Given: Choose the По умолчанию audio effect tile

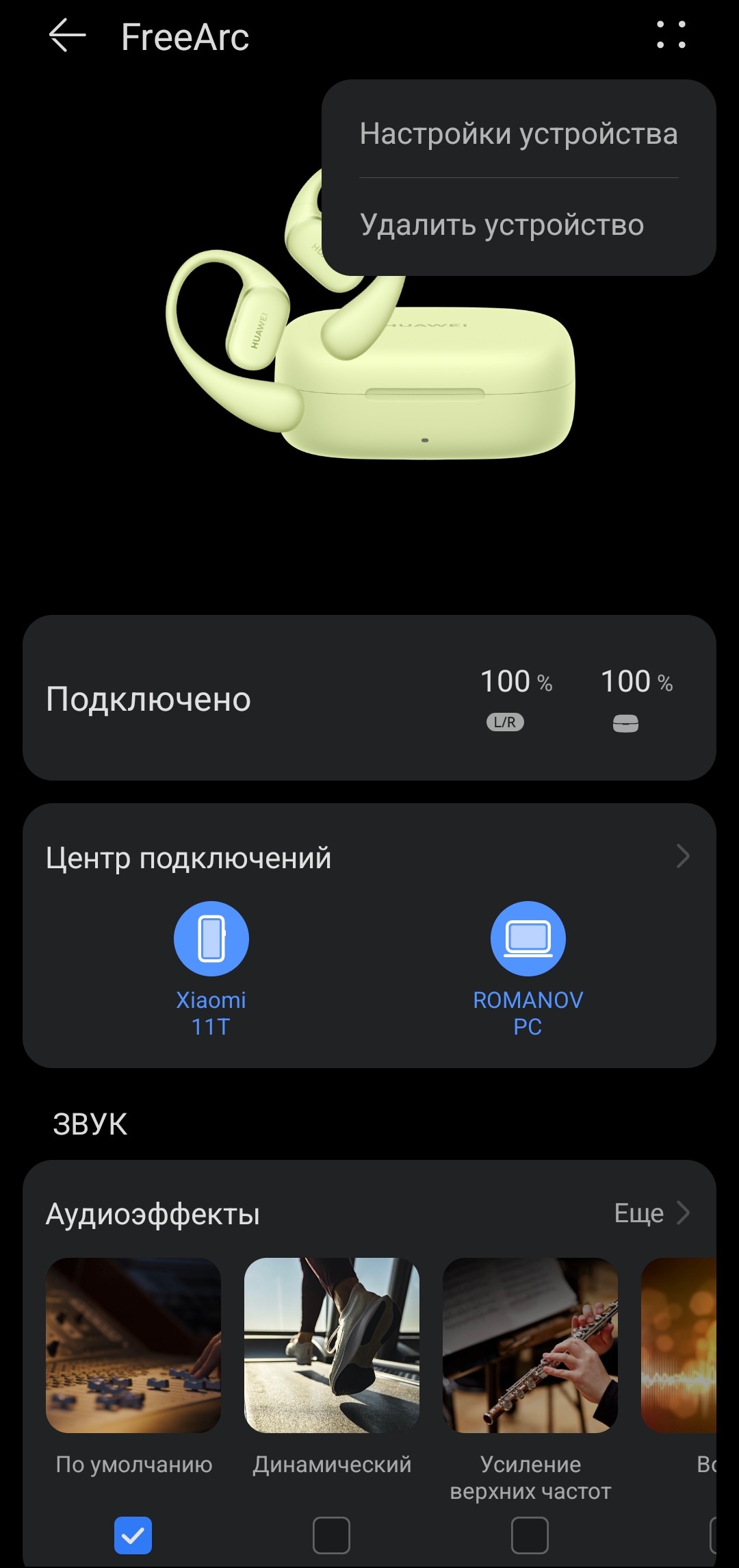Looking at the screenshot, I should tap(133, 1345).
